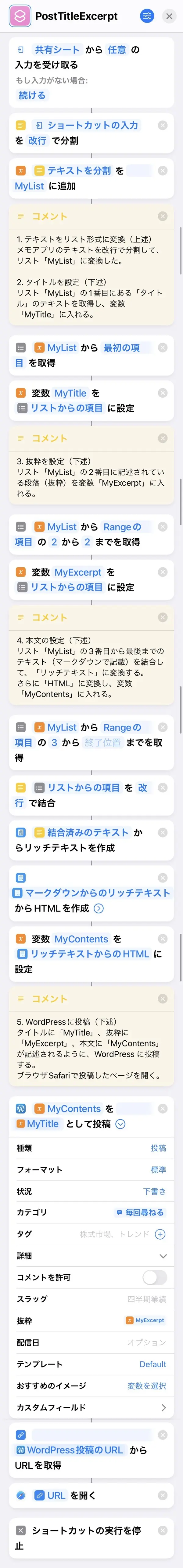Open the カスタムフィールド row
The height and width of the screenshot is (1568, 183).
(163, 1407)
